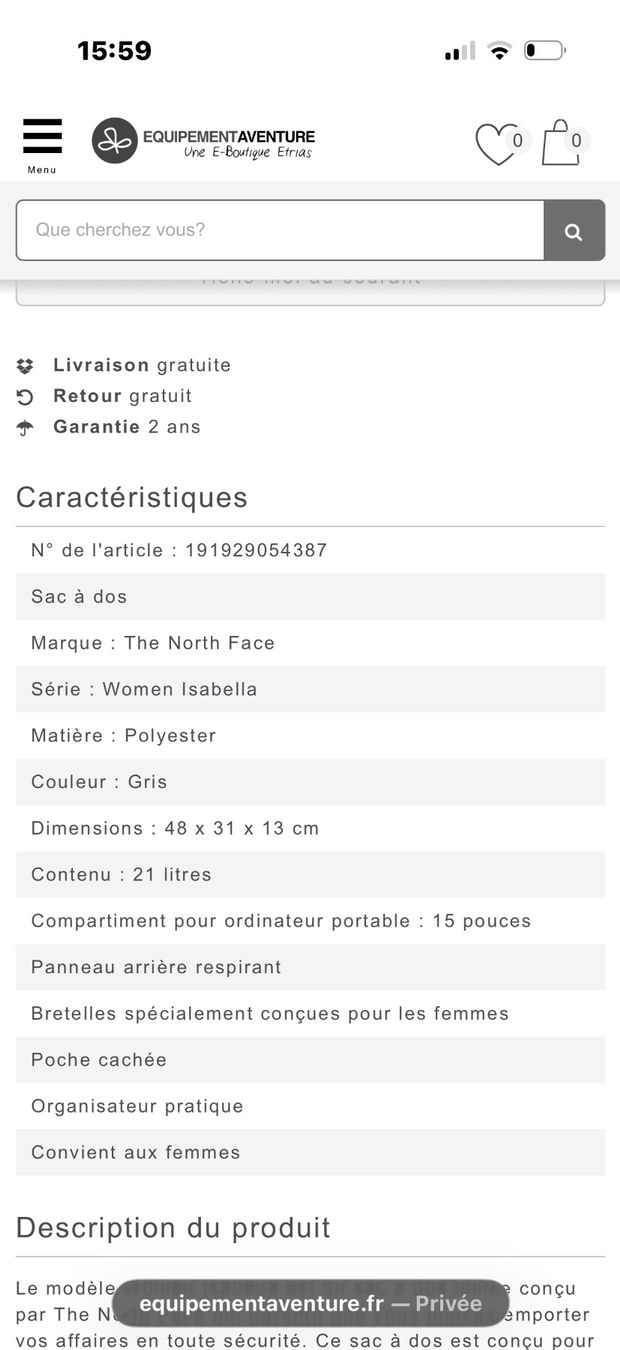Image resolution: width=620 pixels, height=1350 pixels.
Task: Open the shopping bag cart
Action: click(x=564, y=143)
